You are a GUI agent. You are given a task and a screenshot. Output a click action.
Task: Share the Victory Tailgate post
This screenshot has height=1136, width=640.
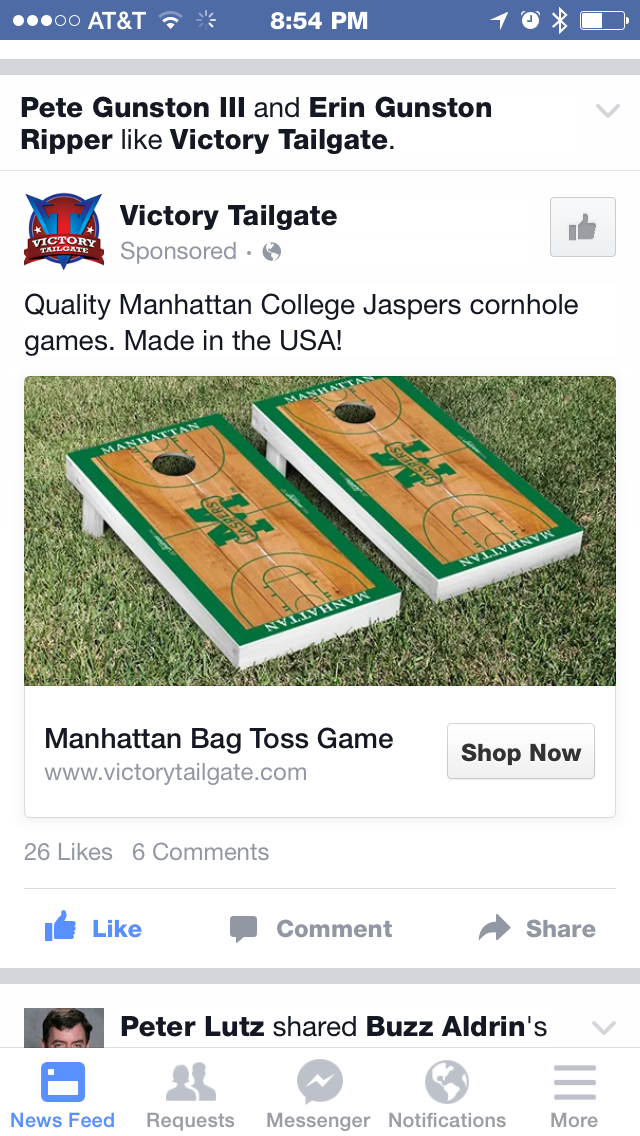pos(537,929)
